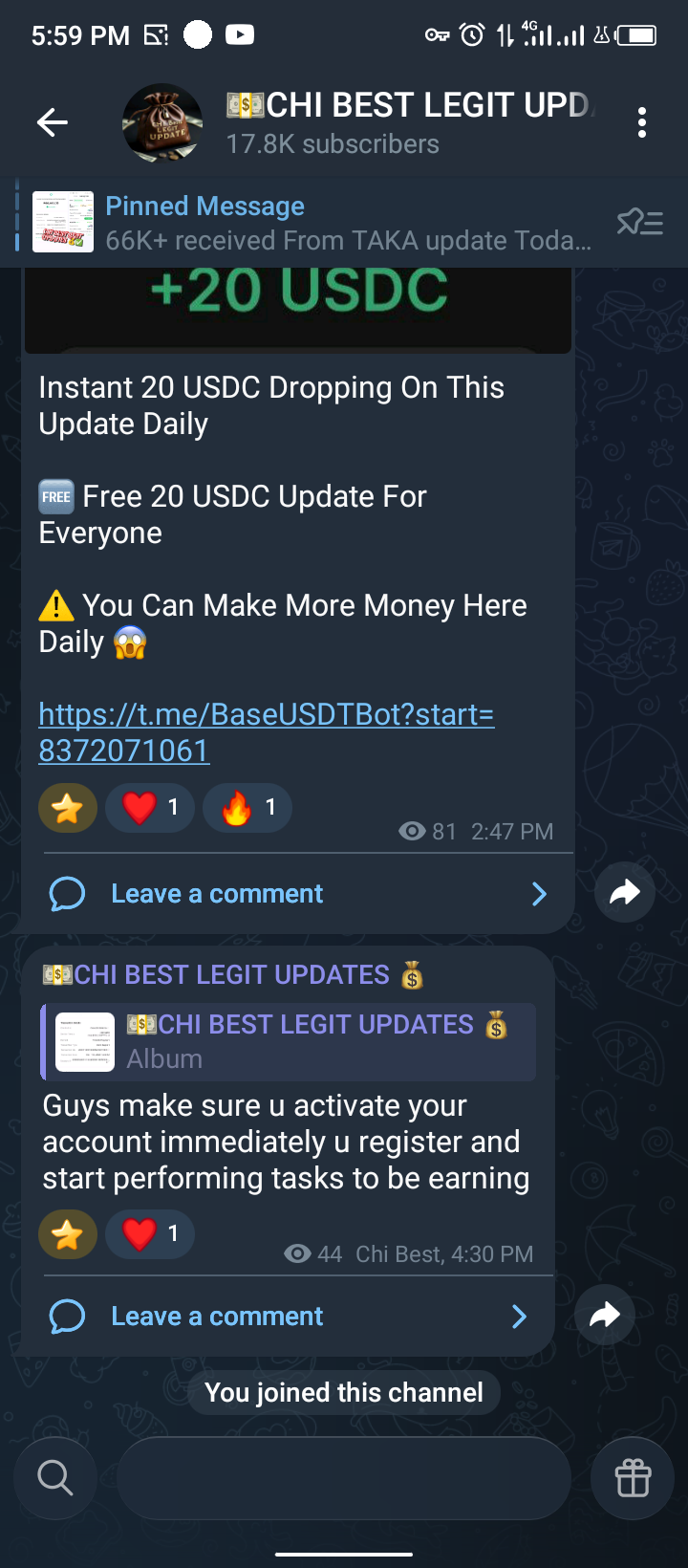Add heart reaction to the 20 USDC post
Image resolution: width=688 pixels, height=1568 pixels.
150,808
